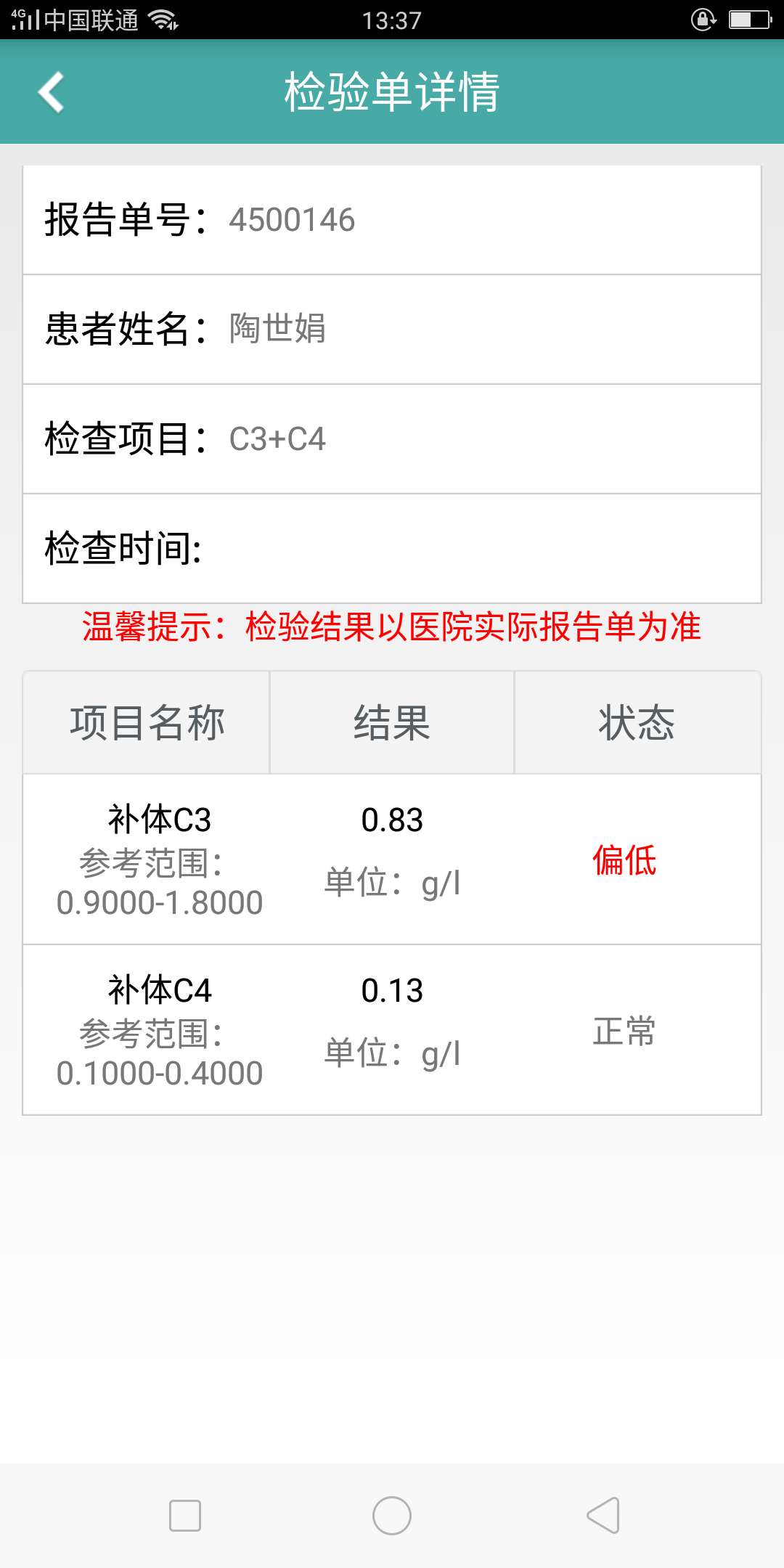This screenshot has width=784, height=1568.
Task: Open the 检查项目 C3+C4 entry
Action: click(x=392, y=439)
